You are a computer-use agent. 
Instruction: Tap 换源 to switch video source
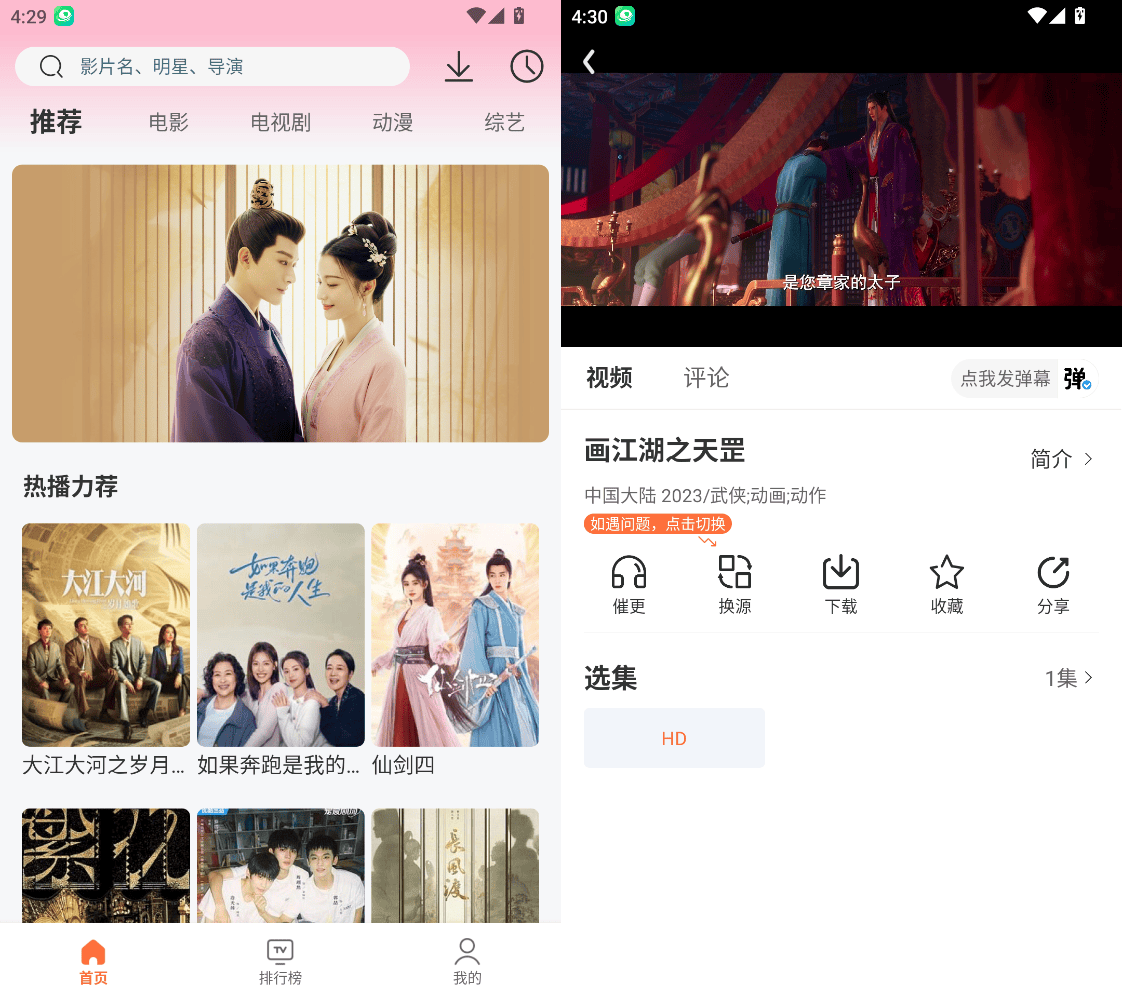(x=734, y=584)
